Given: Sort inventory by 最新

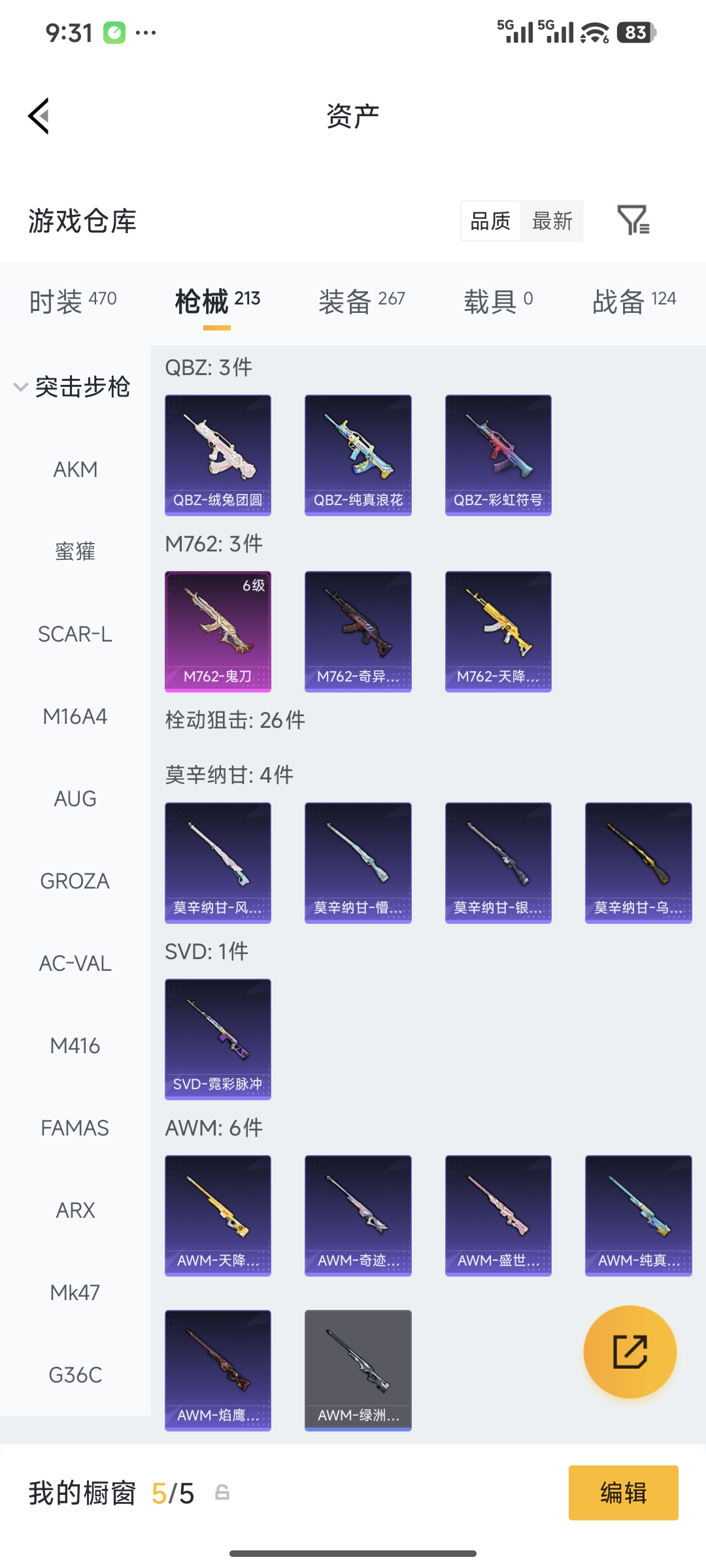Looking at the screenshot, I should (552, 221).
